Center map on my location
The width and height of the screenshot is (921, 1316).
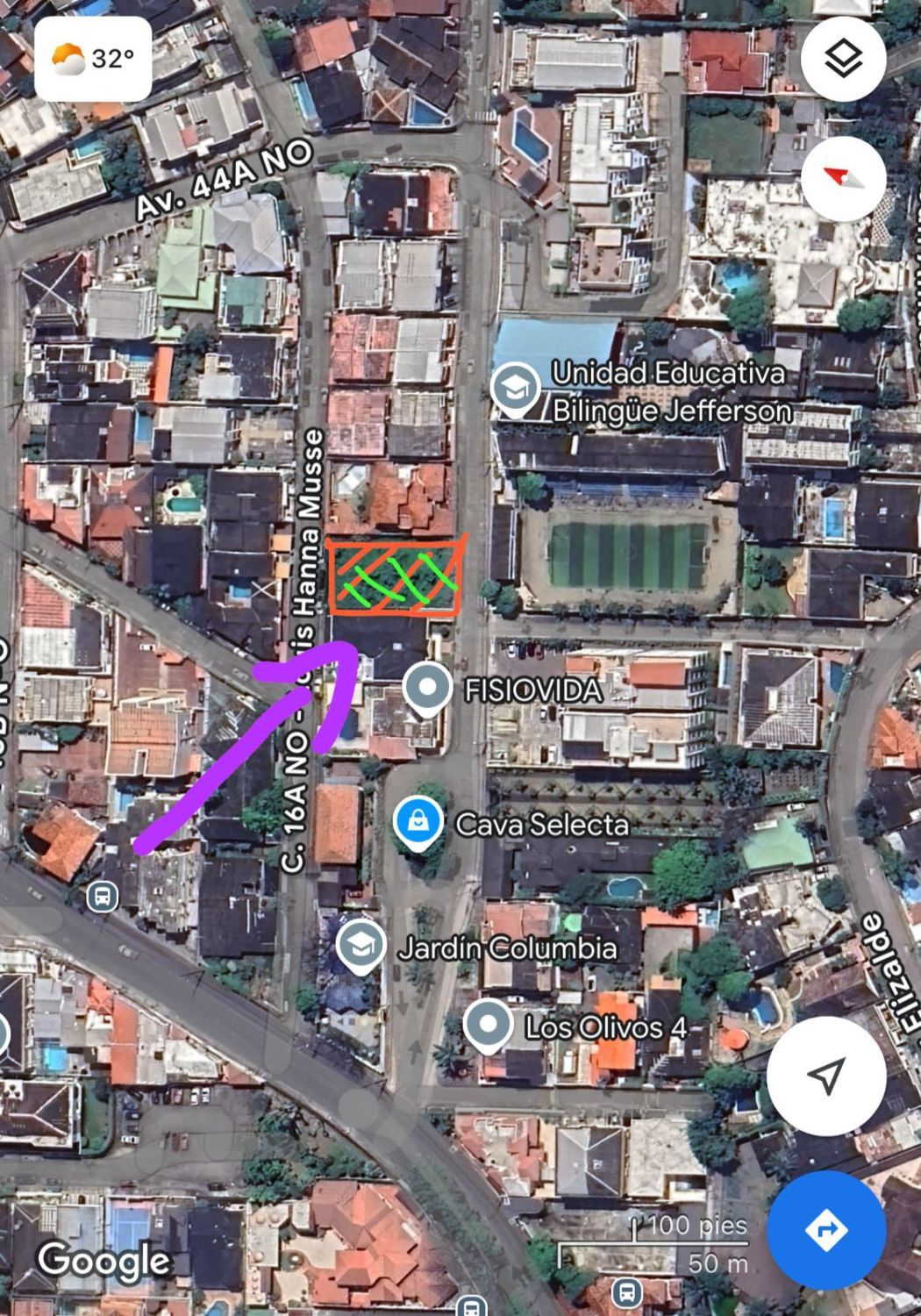[826, 1076]
